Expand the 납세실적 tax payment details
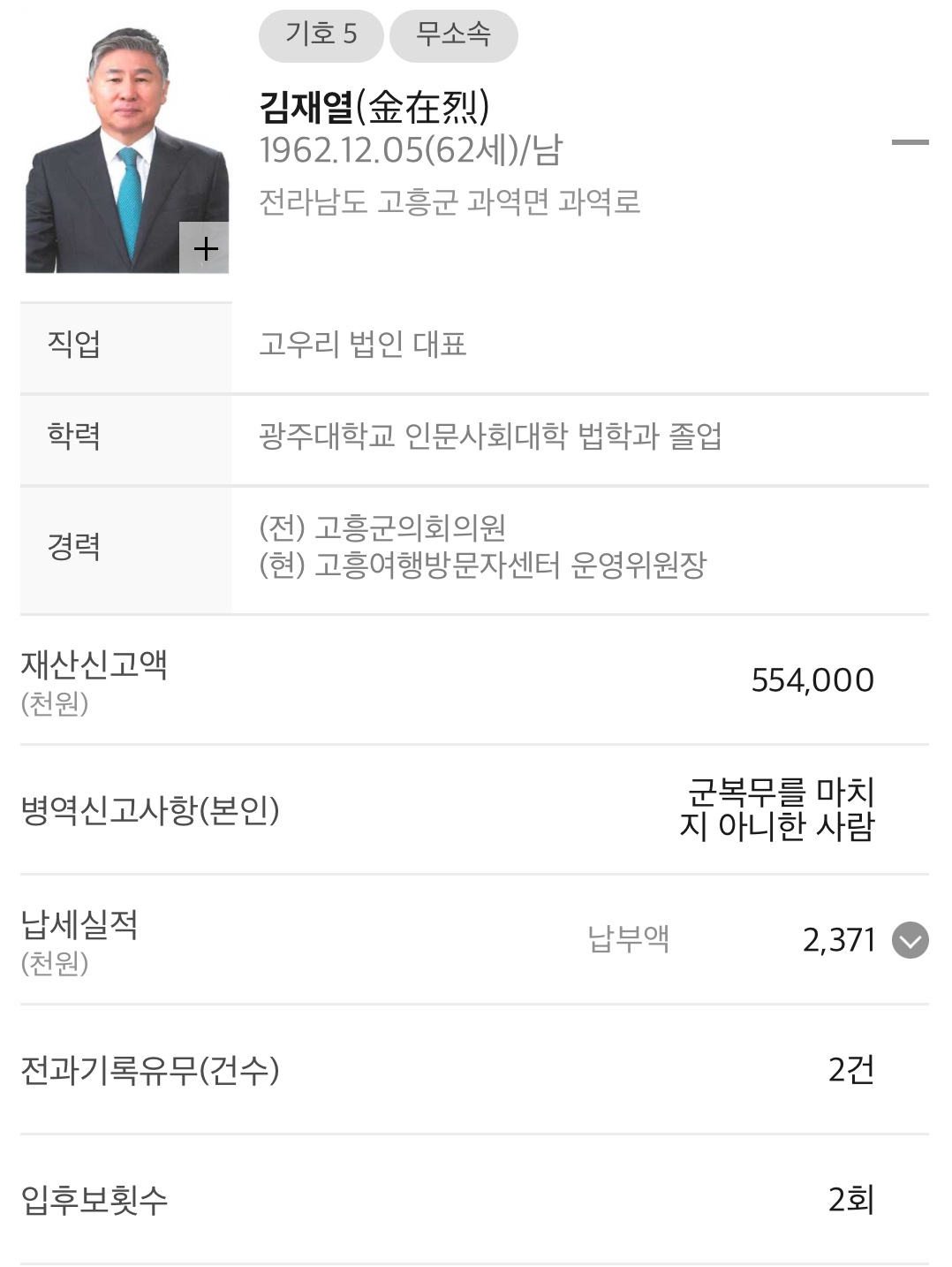This screenshot has width=952, height=1267. pyautogui.click(x=910, y=940)
